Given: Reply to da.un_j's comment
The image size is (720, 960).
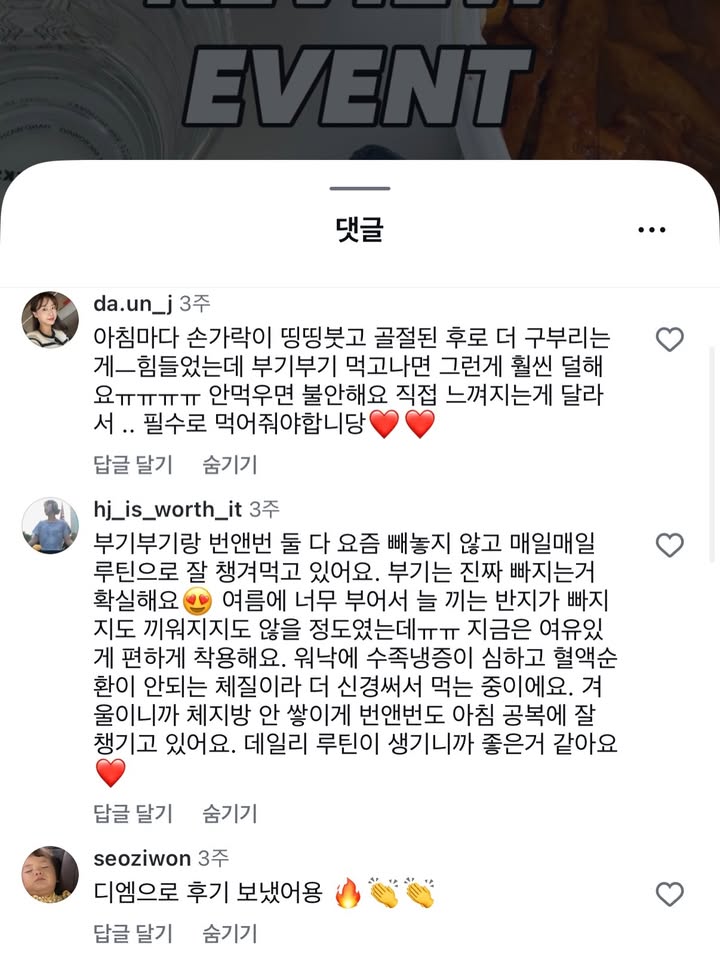Looking at the screenshot, I should coord(133,465).
